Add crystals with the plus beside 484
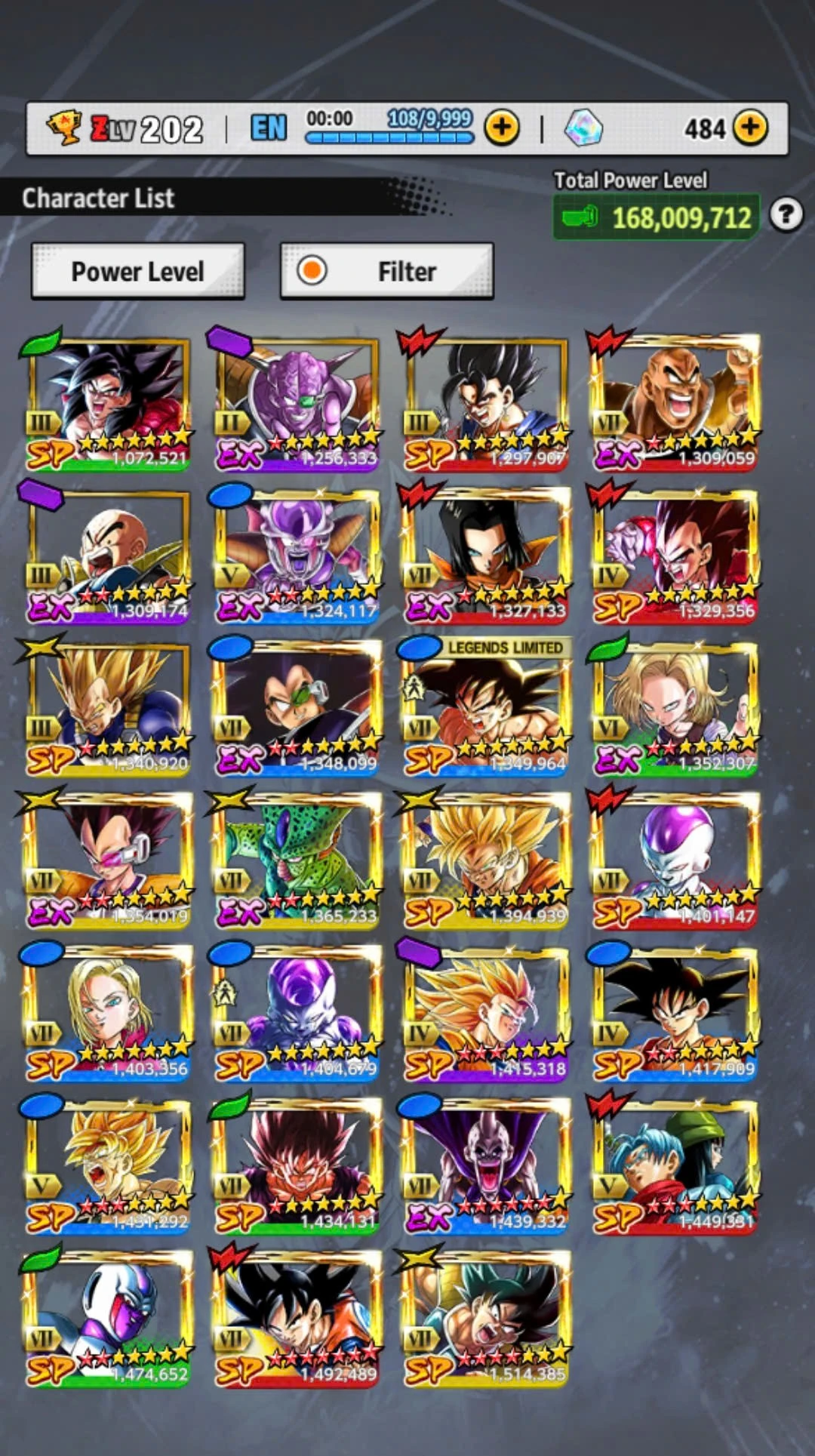This screenshot has width=815, height=1456. click(750, 128)
